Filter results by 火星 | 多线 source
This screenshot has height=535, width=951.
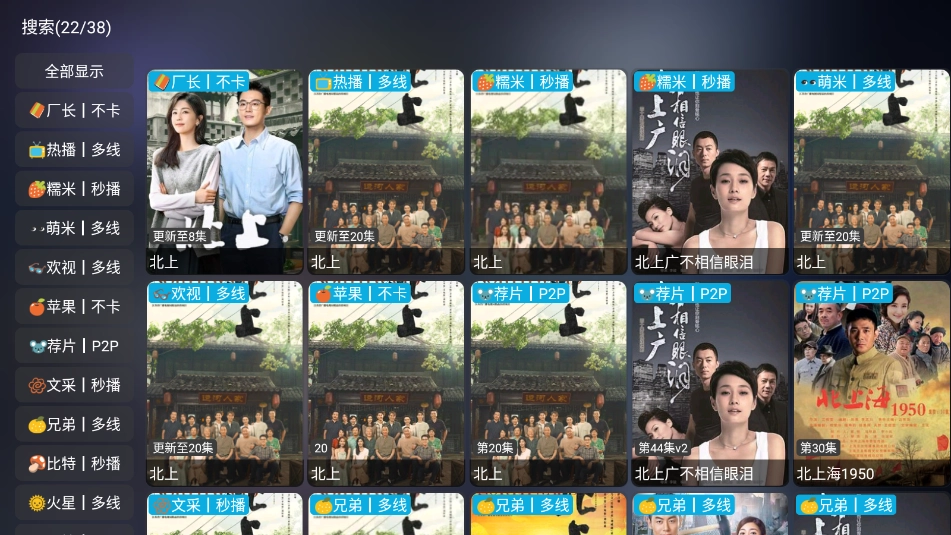click(74, 502)
